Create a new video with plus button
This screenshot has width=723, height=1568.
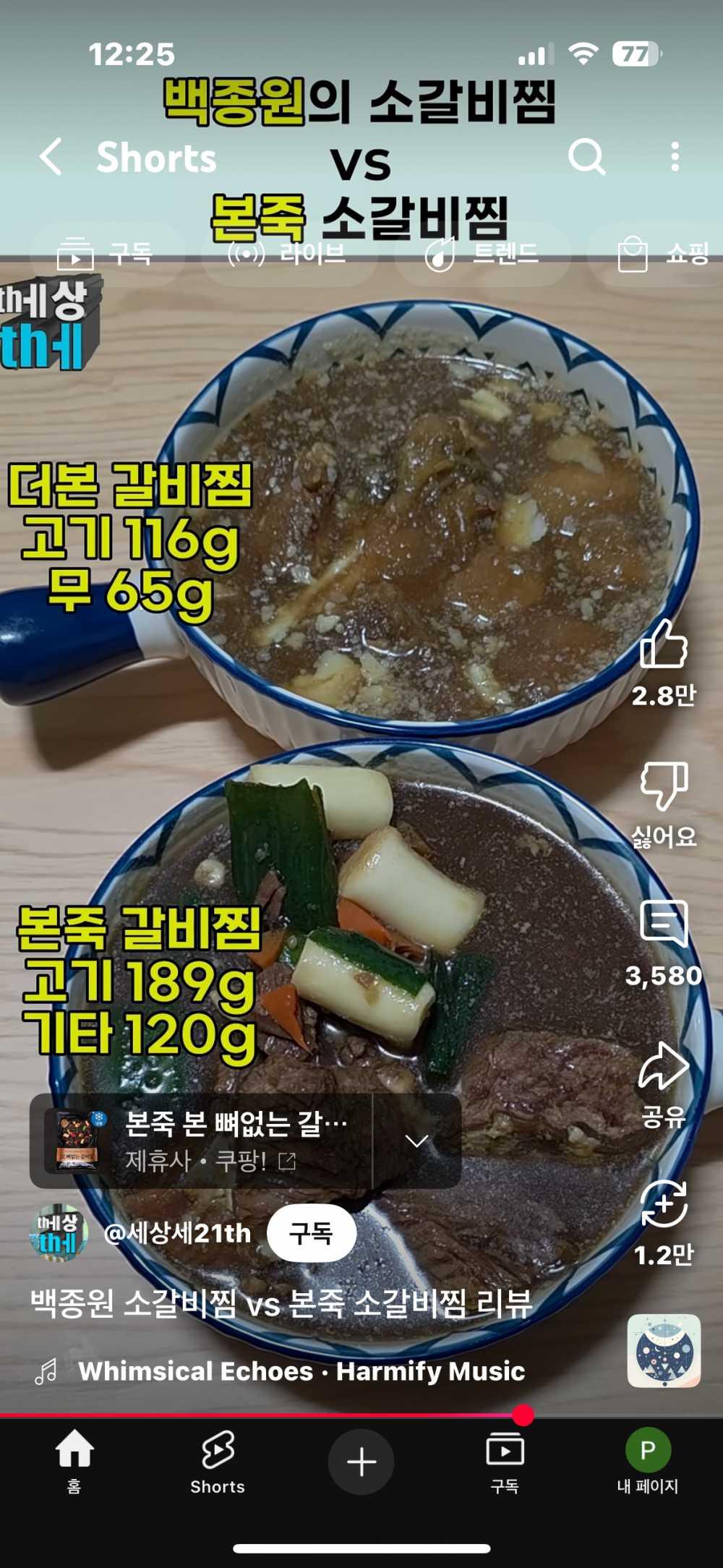(361, 1462)
